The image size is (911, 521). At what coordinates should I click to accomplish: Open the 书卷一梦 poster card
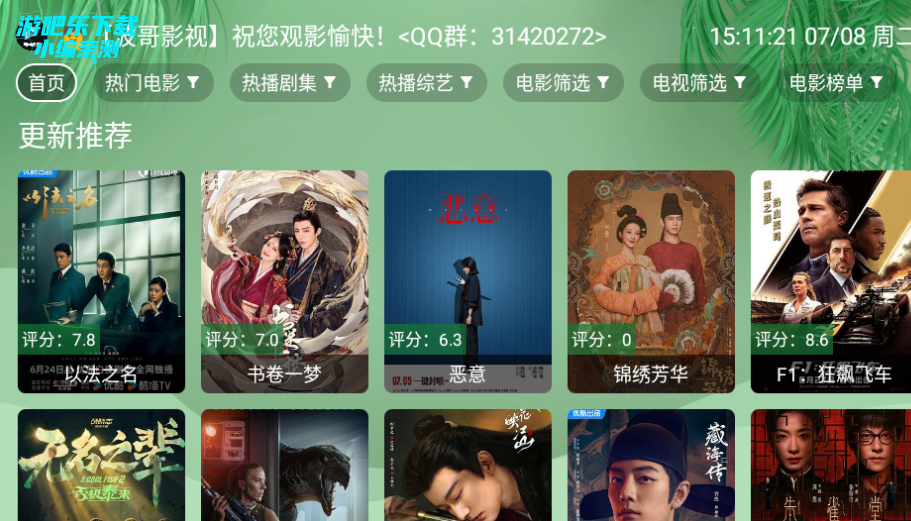point(285,280)
